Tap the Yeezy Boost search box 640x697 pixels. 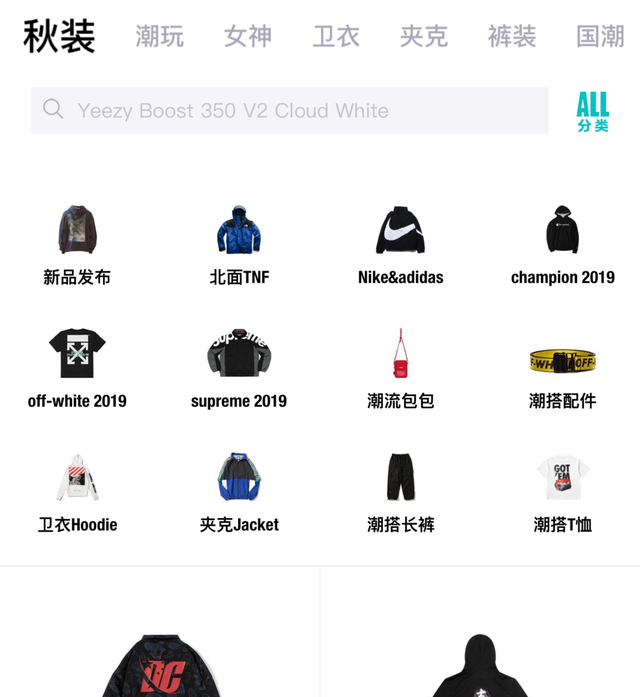[x=289, y=110]
